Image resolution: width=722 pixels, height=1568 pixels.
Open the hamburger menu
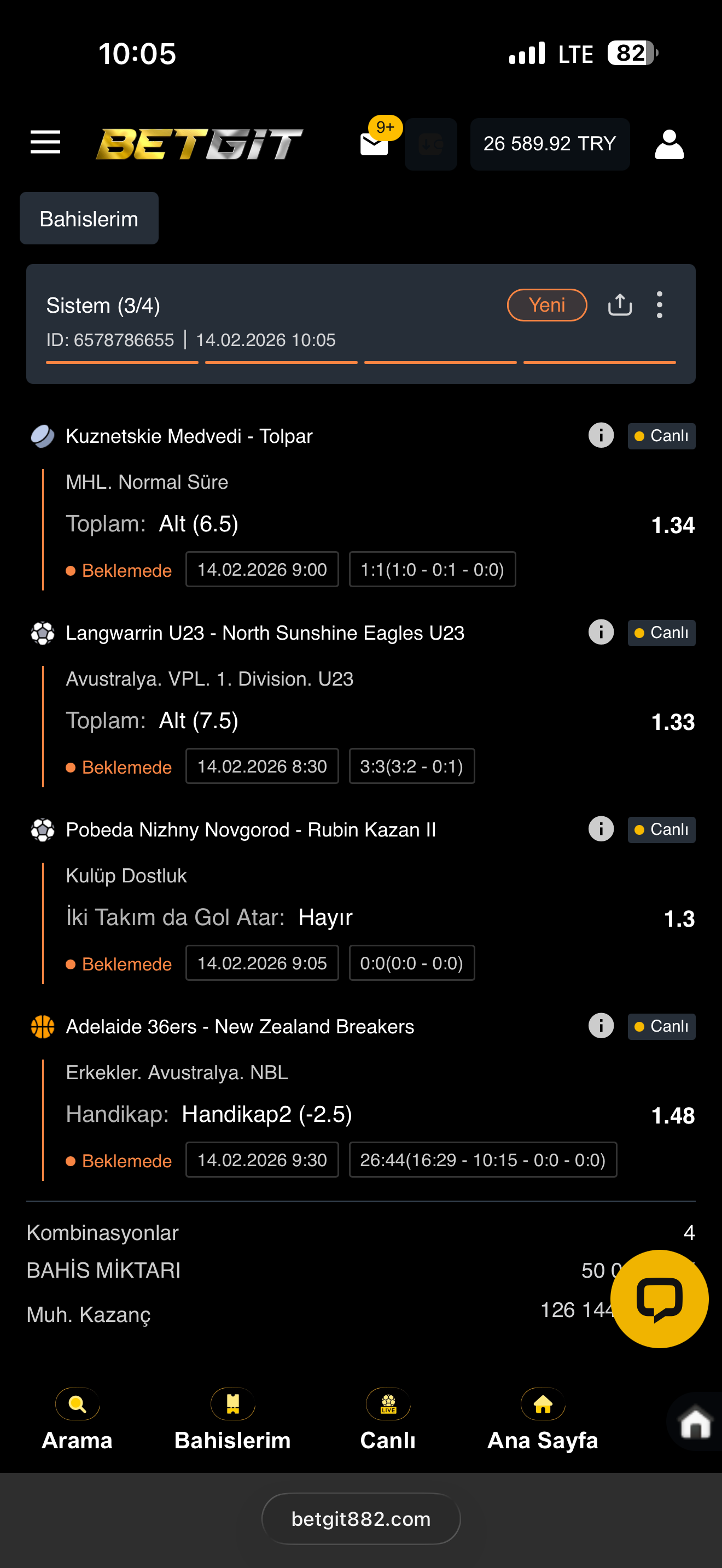tap(45, 143)
